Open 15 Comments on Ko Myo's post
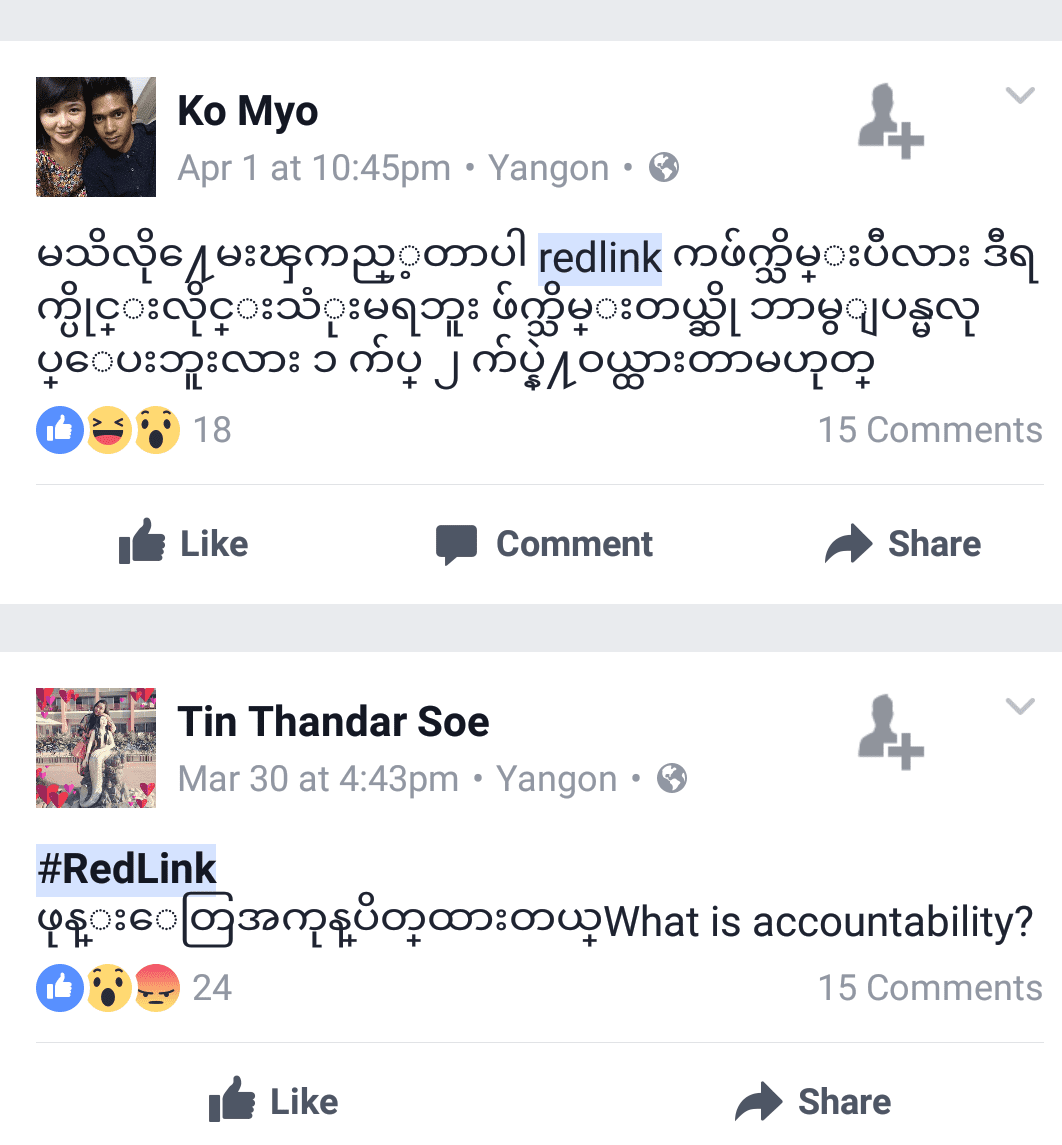Screen dimensions: 1062x1145 (x=929, y=430)
